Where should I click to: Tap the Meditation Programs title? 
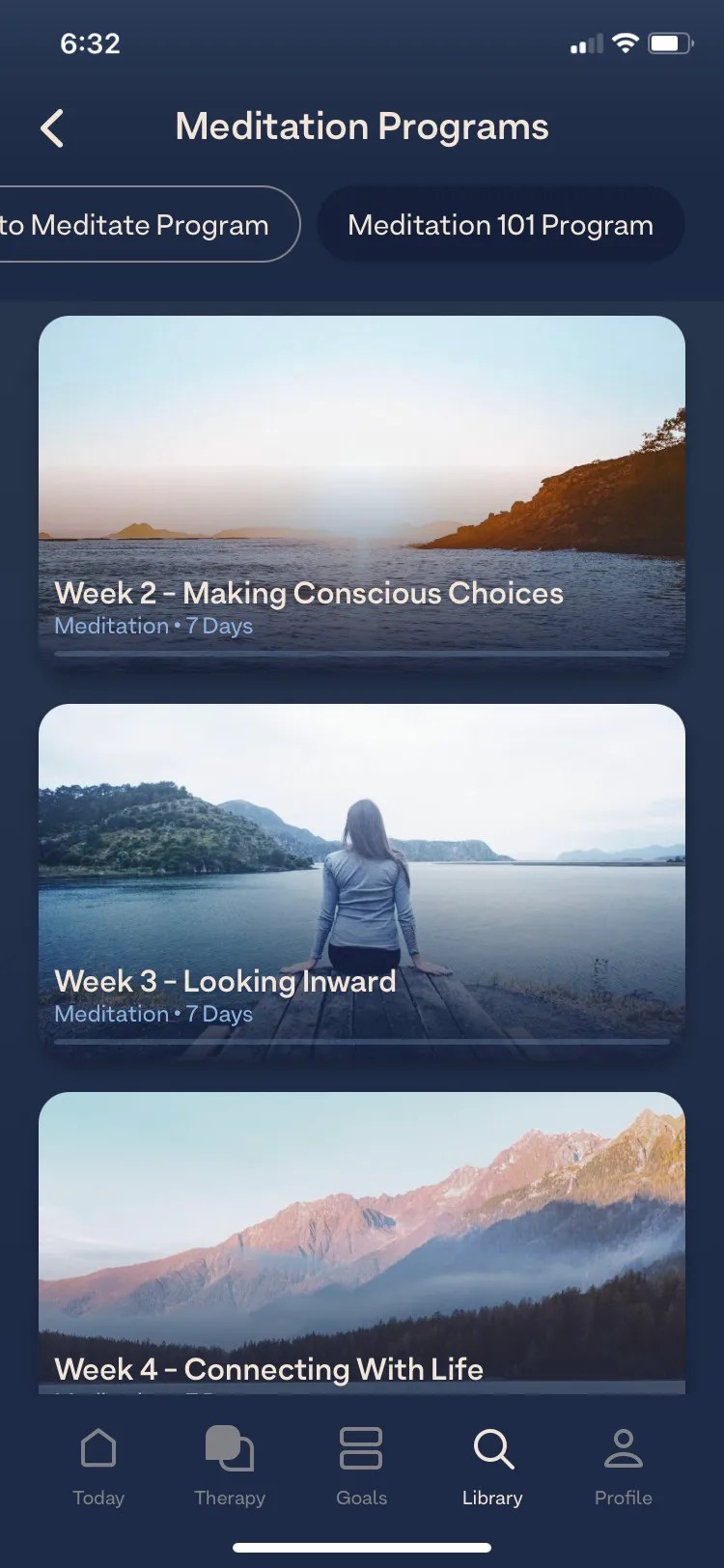(x=361, y=126)
